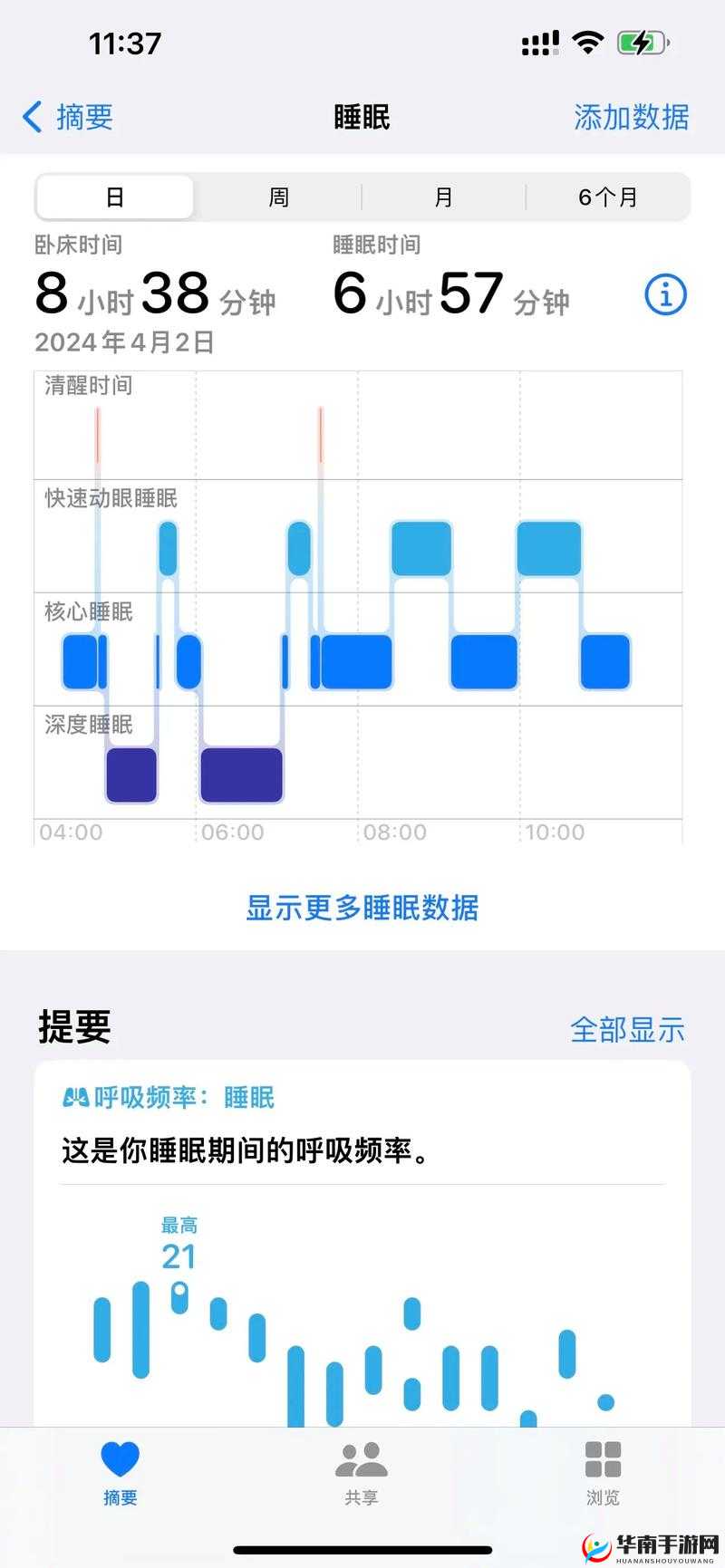
Task: Tap the back chevron arrow at top left
Action: pyautogui.click(x=32, y=117)
